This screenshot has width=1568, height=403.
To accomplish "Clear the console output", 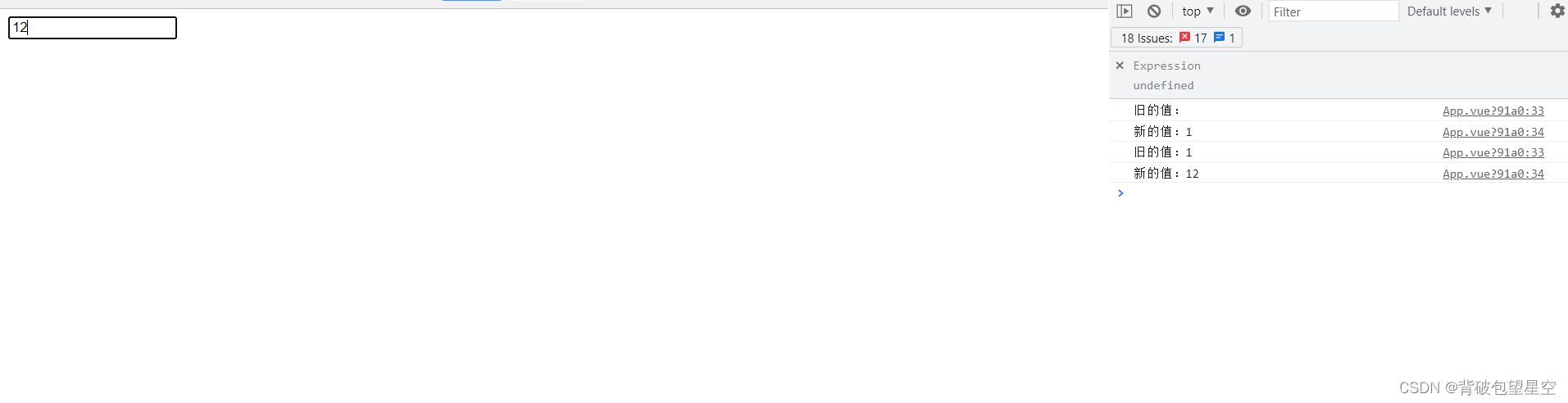I will (1154, 11).
